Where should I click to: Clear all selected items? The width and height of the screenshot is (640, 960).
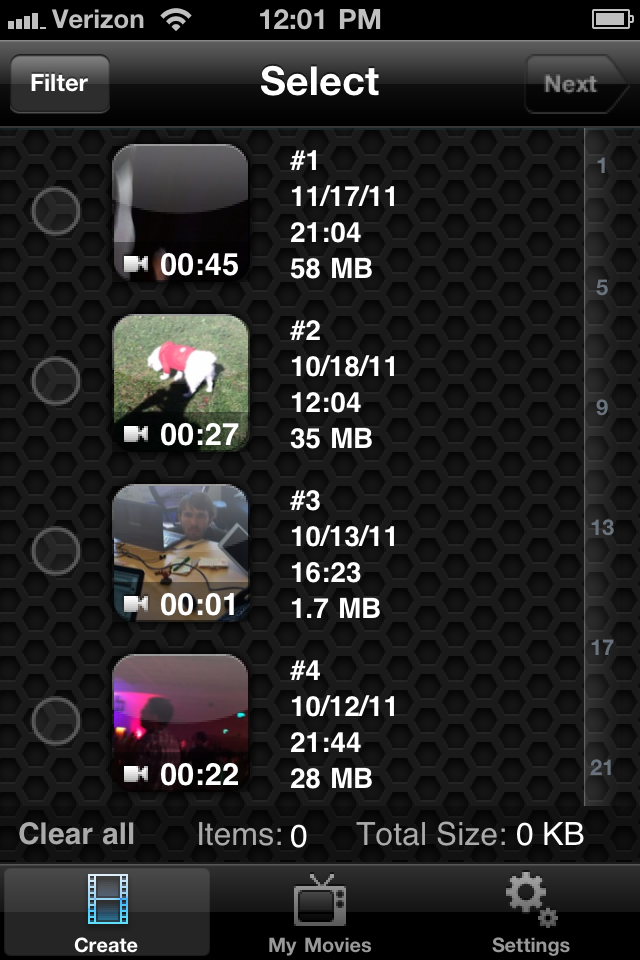click(76, 834)
